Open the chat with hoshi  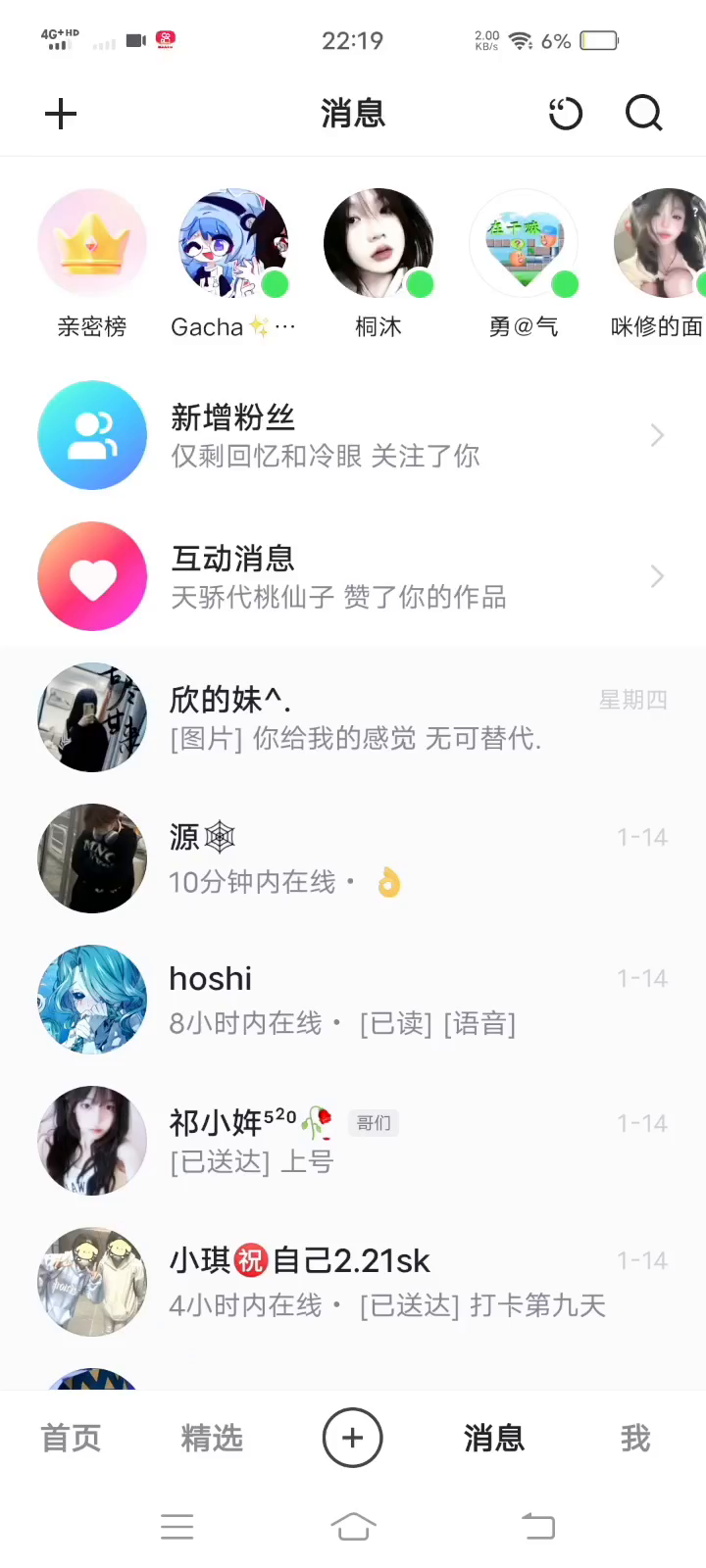[353, 1000]
